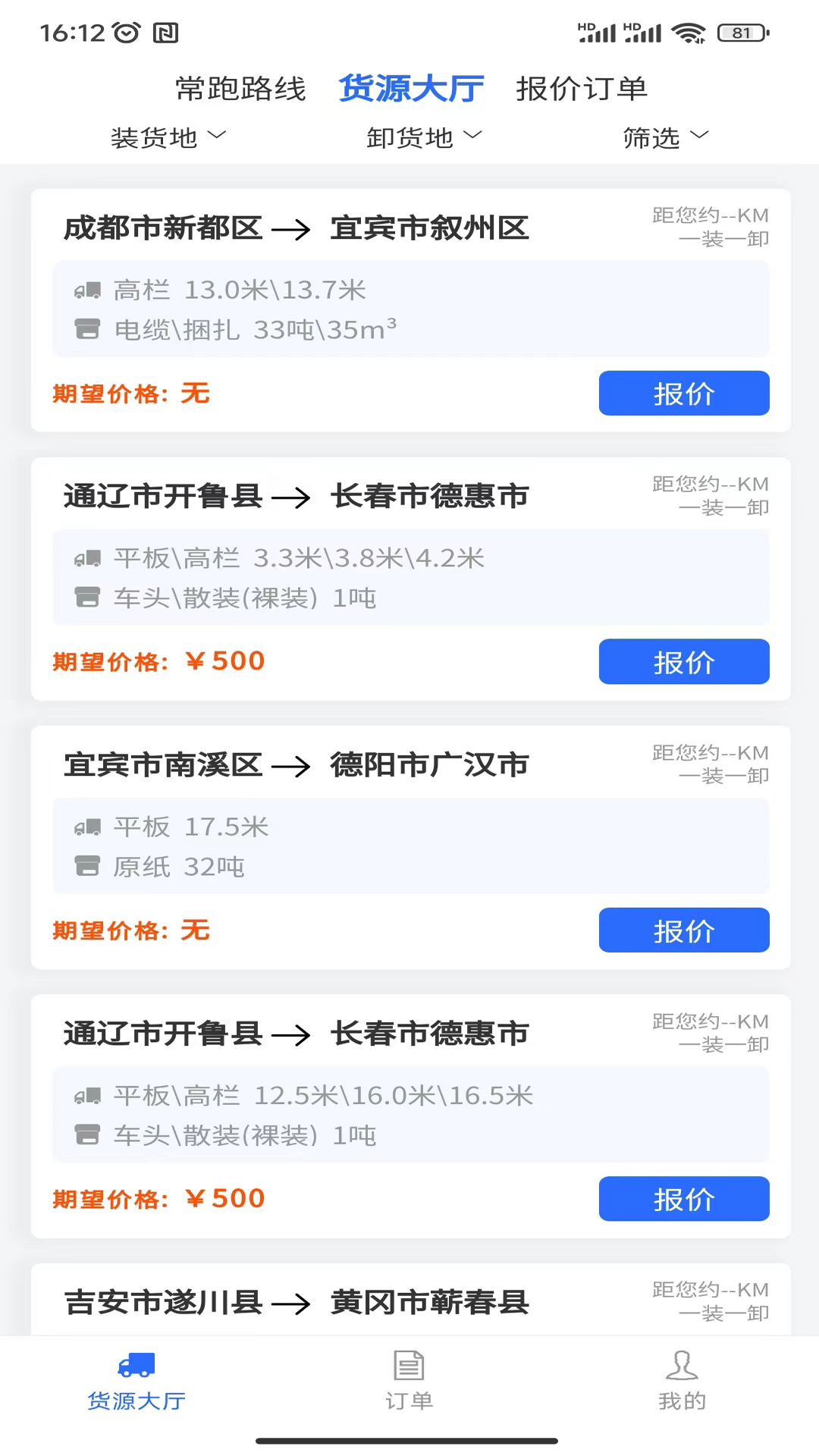Expand the 卸货地 unloading location dropdown
819x1456 pixels.
point(422,137)
